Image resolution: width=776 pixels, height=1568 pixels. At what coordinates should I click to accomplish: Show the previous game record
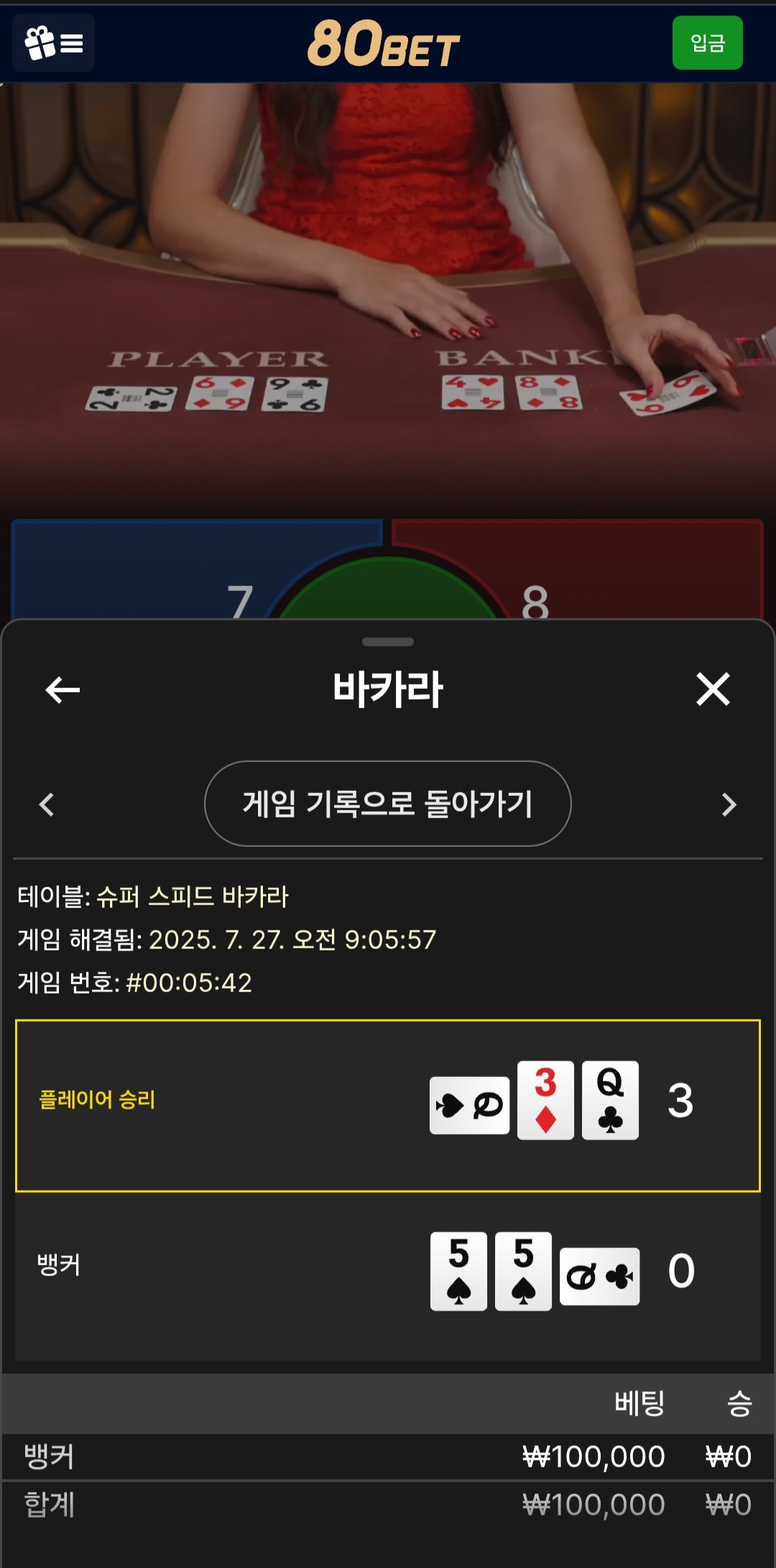tap(47, 804)
